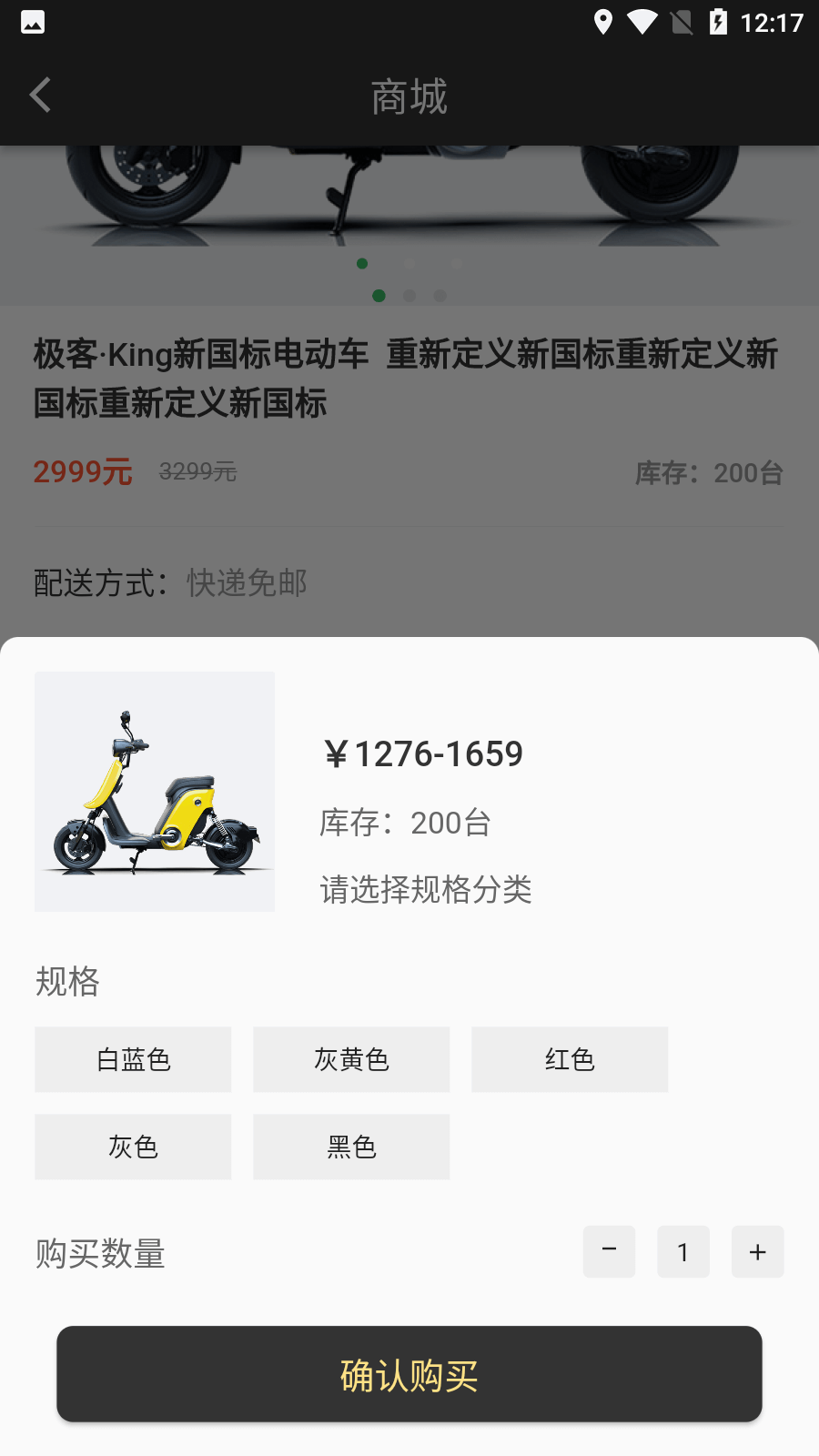Tap the quantity field showing 1
This screenshot has width=819, height=1456.
(x=683, y=1251)
